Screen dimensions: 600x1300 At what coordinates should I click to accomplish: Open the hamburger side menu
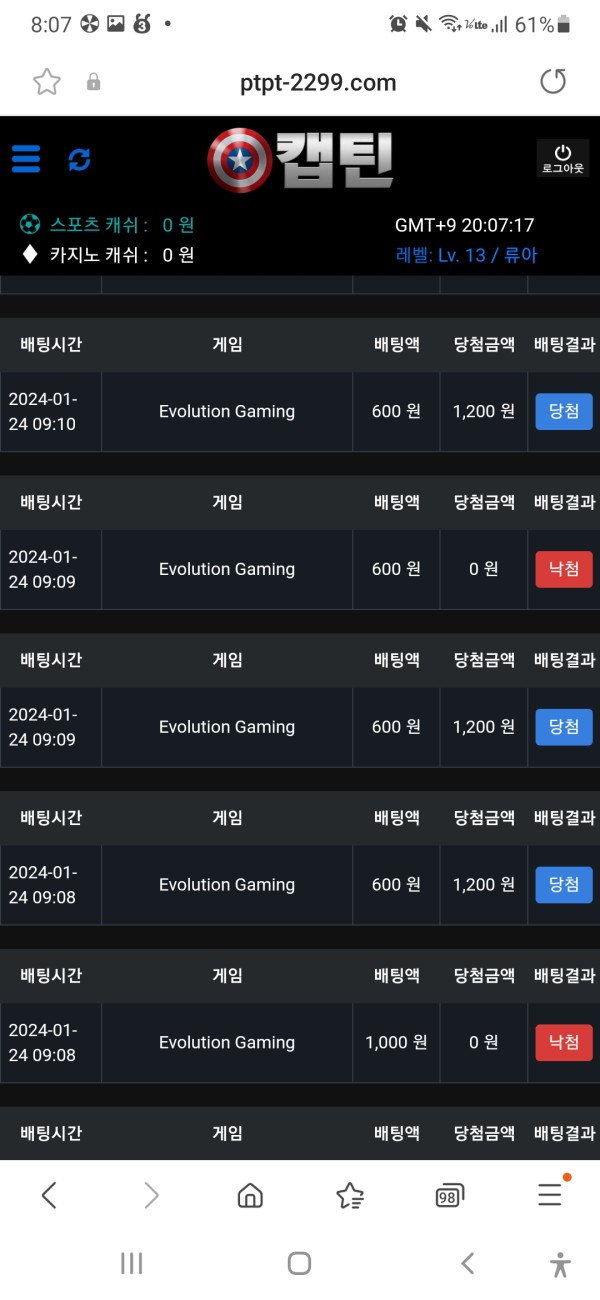pos(26,158)
